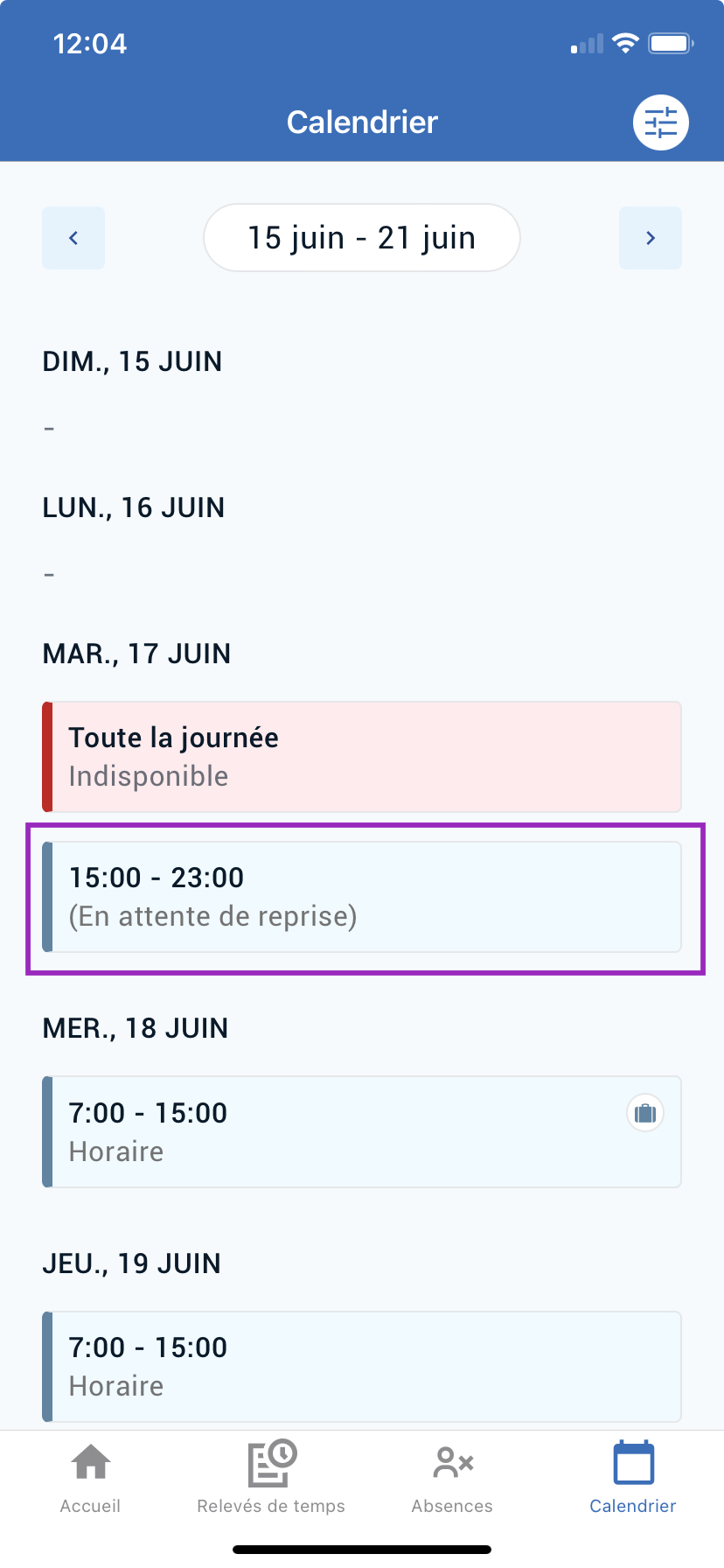Switch to Relevés de temps tab
The width and height of the screenshot is (724, 1568).
[x=271, y=1478]
